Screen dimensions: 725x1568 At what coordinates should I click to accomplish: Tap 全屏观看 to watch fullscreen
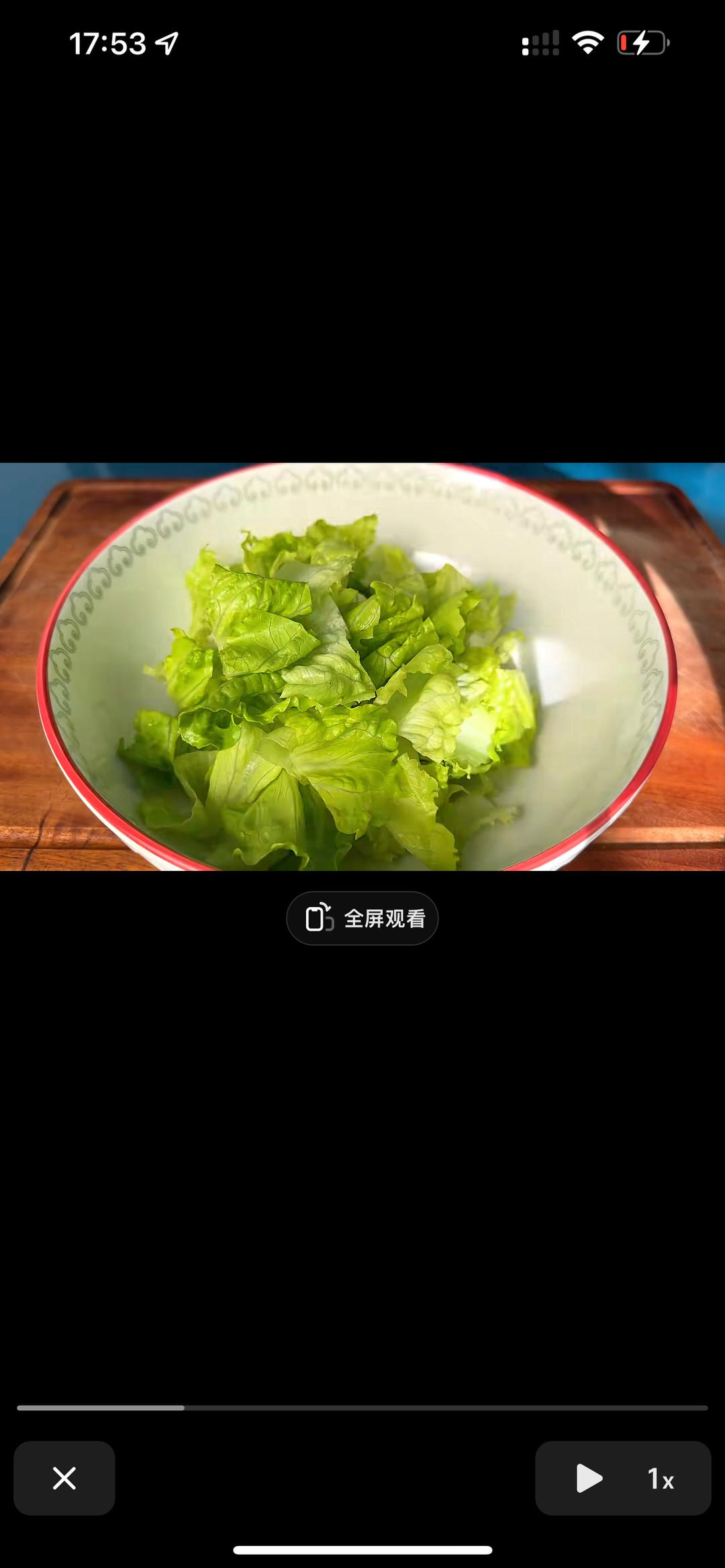pos(362,918)
